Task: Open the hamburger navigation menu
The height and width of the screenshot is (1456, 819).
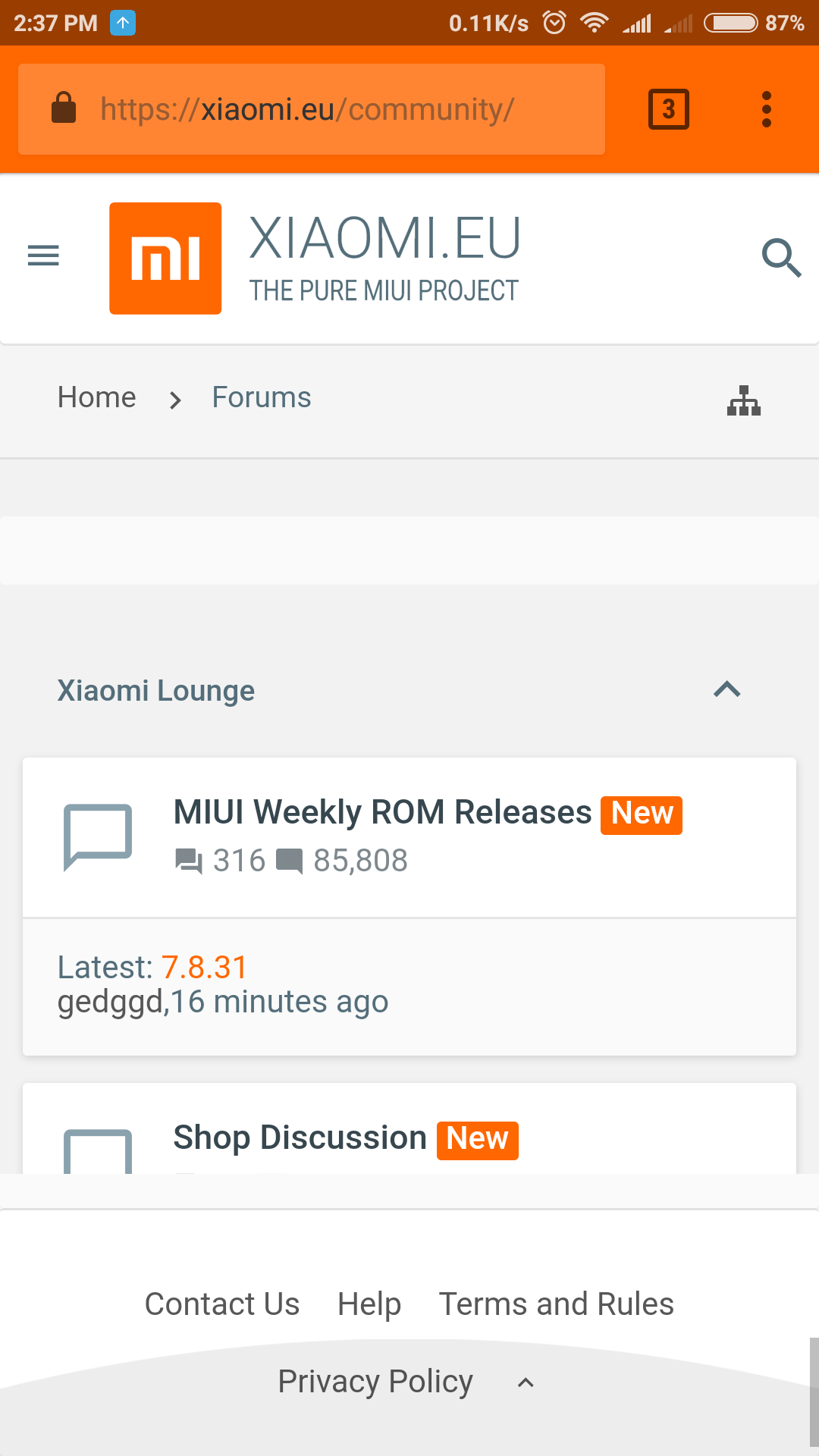Action: tap(43, 256)
